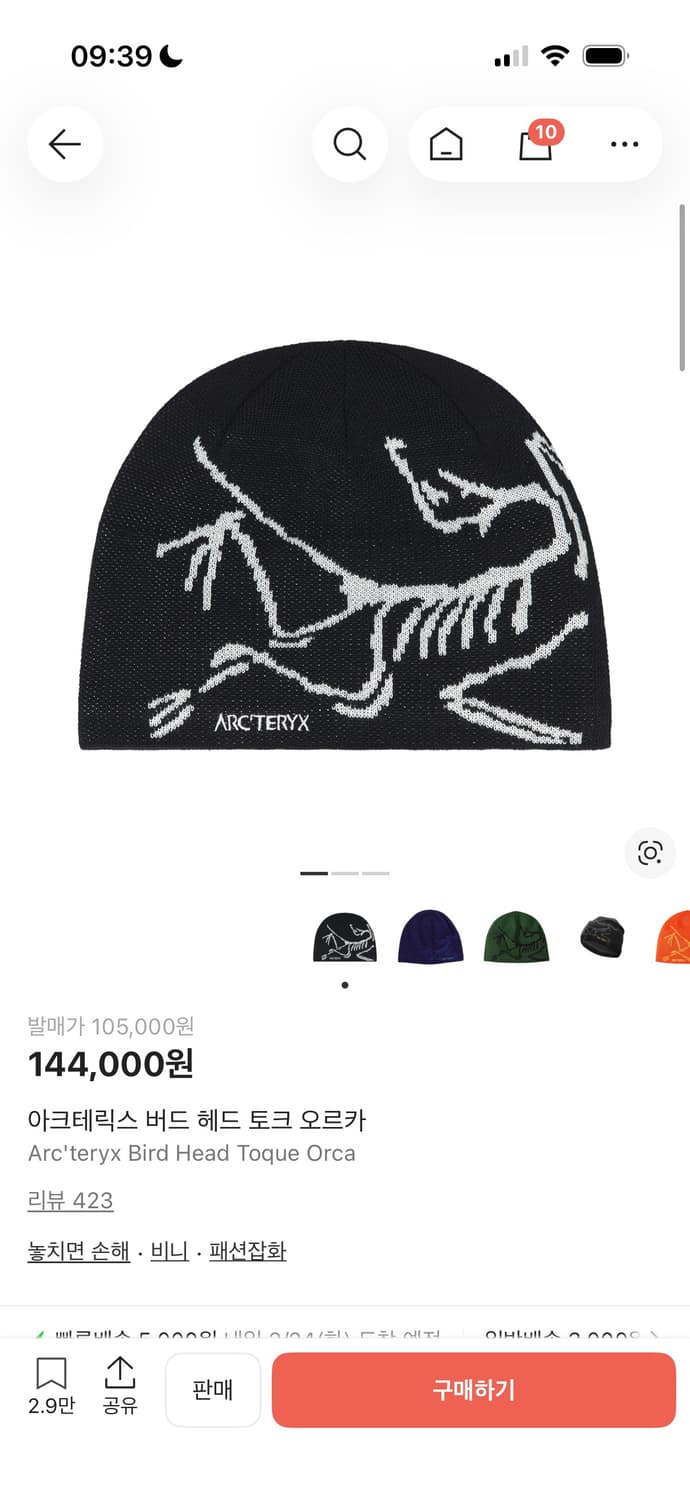Image resolution: width=690 pixels, height=1500 pixels.
Task: Select the purple beanie thumbnail
Action: point(430,939)
